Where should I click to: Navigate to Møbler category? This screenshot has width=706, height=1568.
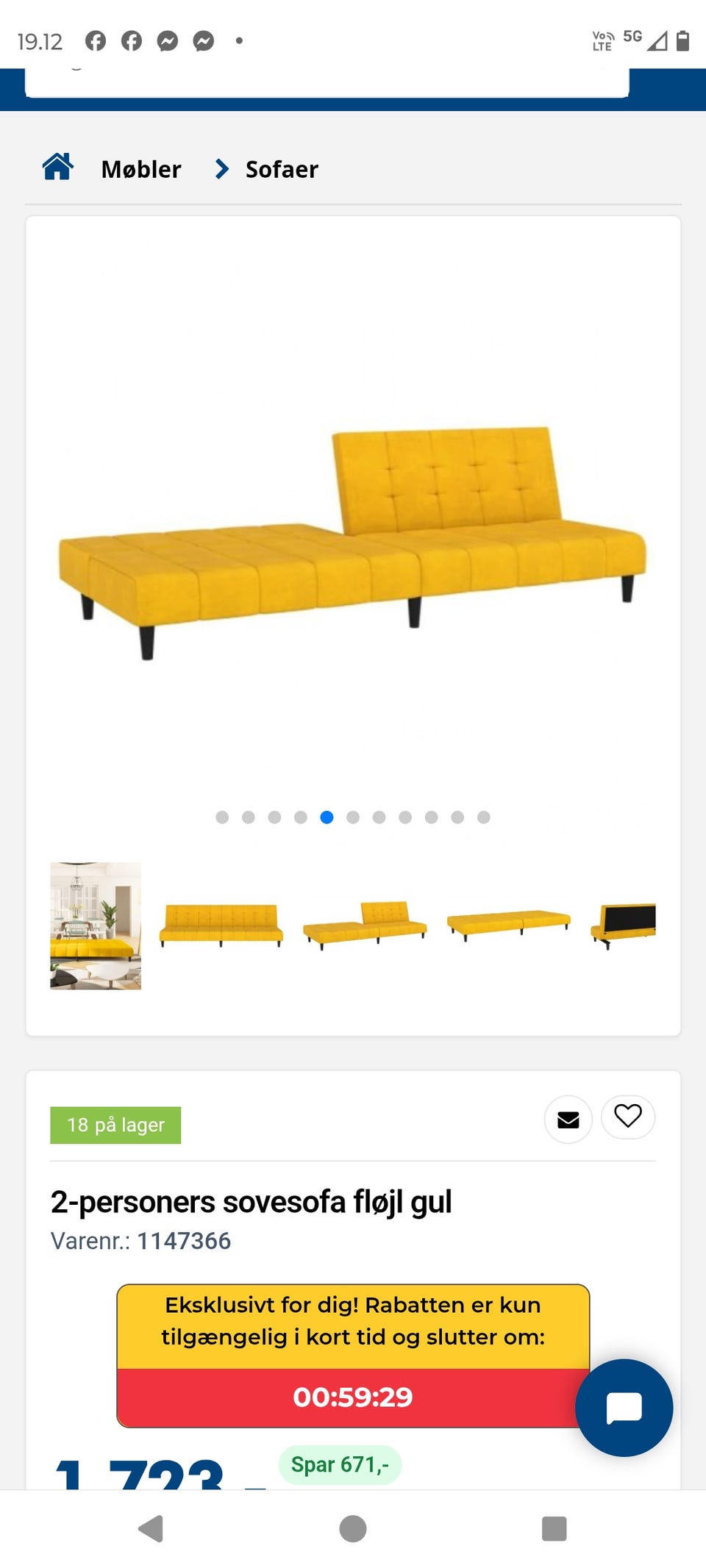coord(140,168)
